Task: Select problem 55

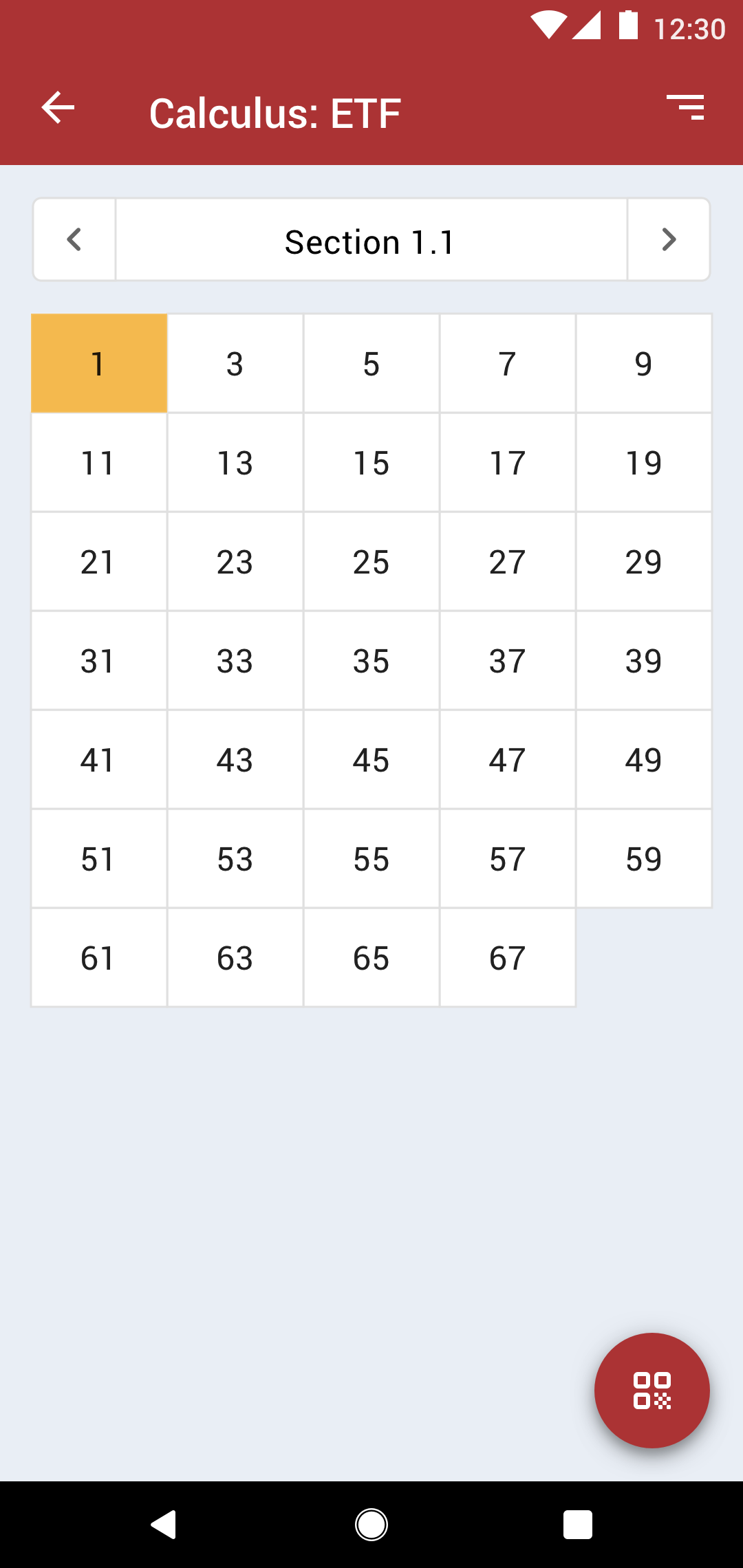Action: (371, 858)
